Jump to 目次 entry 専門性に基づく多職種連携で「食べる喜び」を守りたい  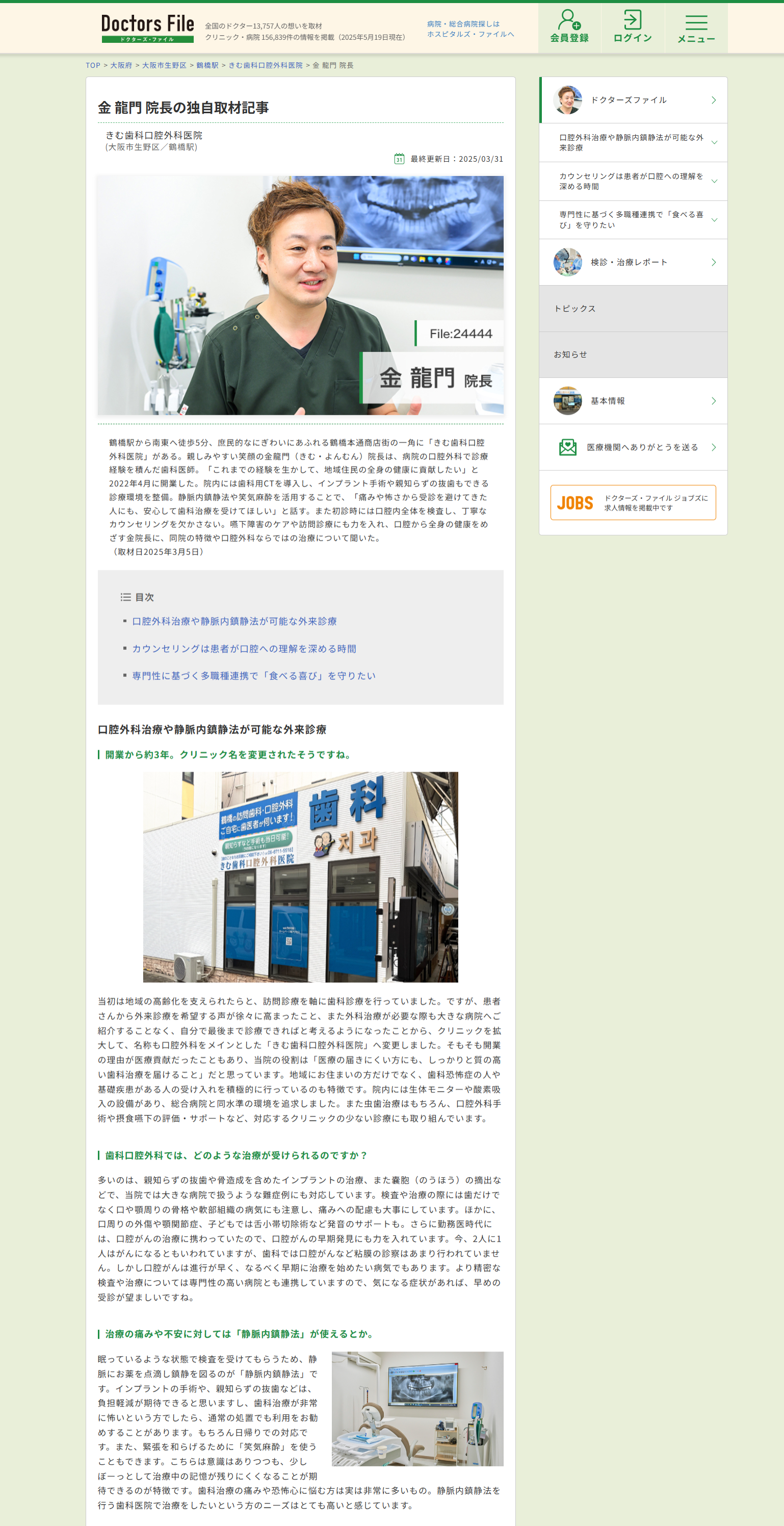[x=253, y=676]
